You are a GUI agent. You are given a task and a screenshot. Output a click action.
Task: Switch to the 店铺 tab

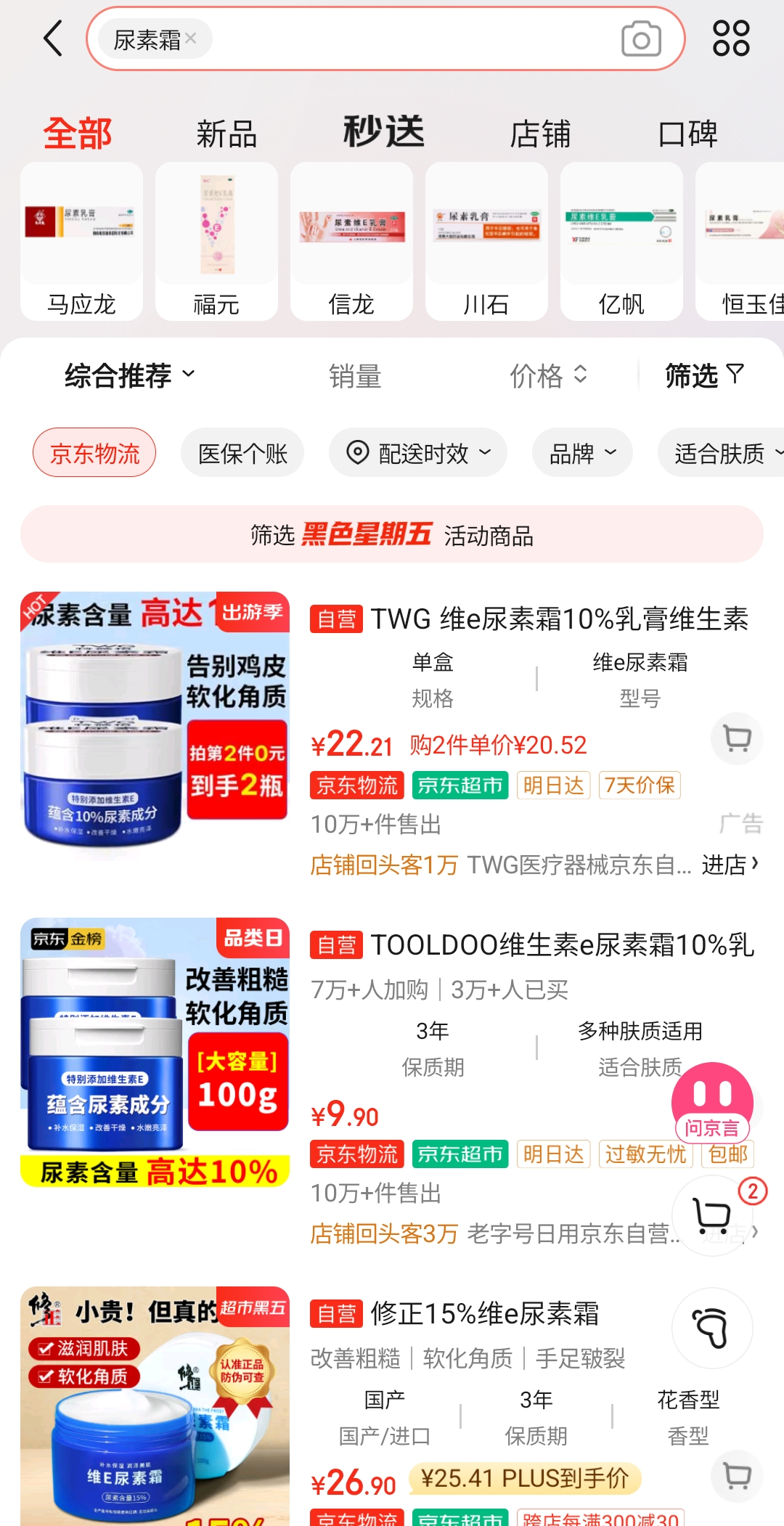tap(540, 134)
